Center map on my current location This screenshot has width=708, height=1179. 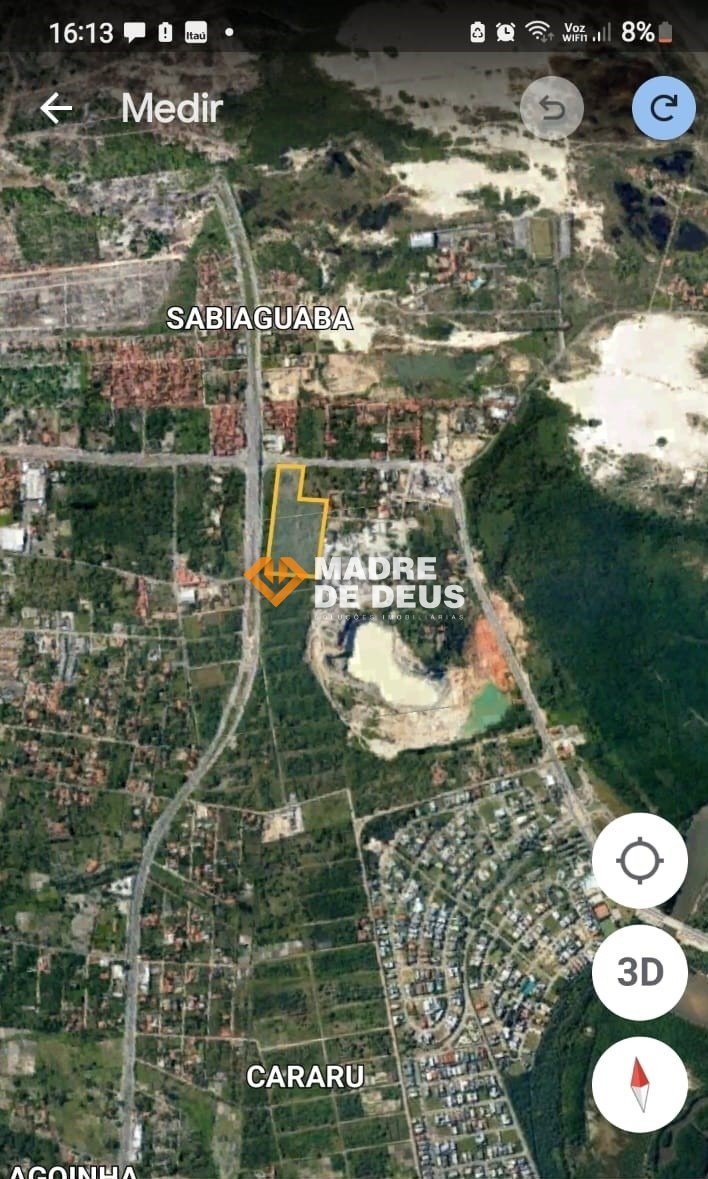(640, 861)
